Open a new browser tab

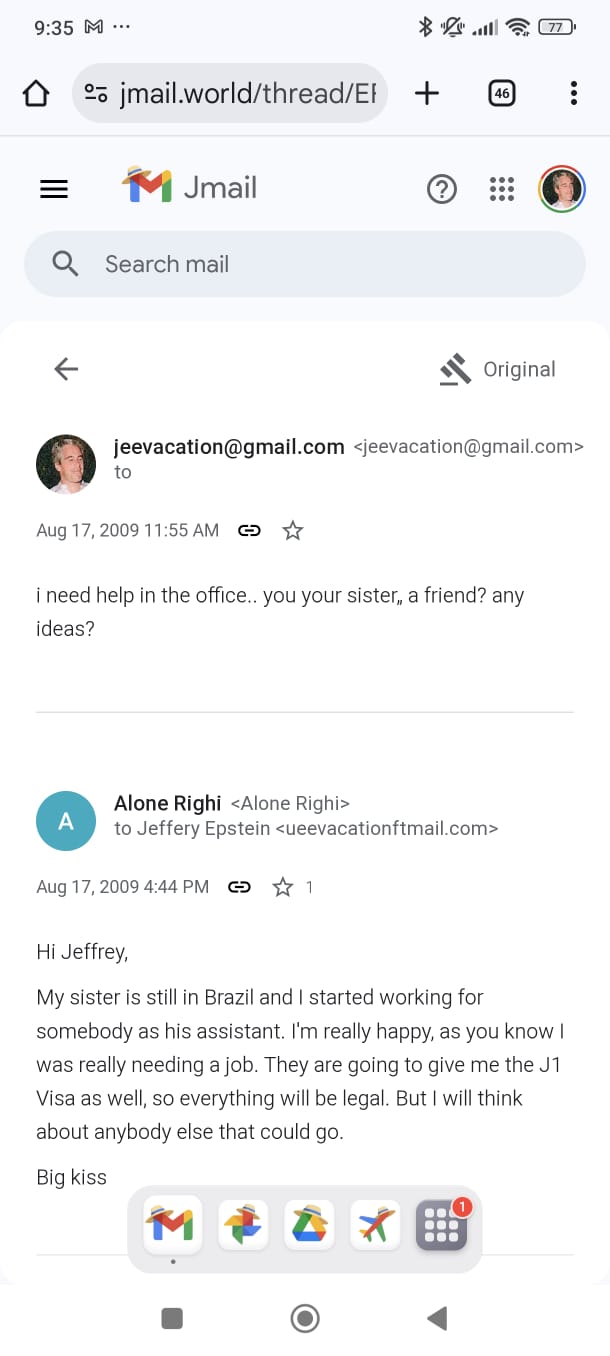(x=427, y=94)
